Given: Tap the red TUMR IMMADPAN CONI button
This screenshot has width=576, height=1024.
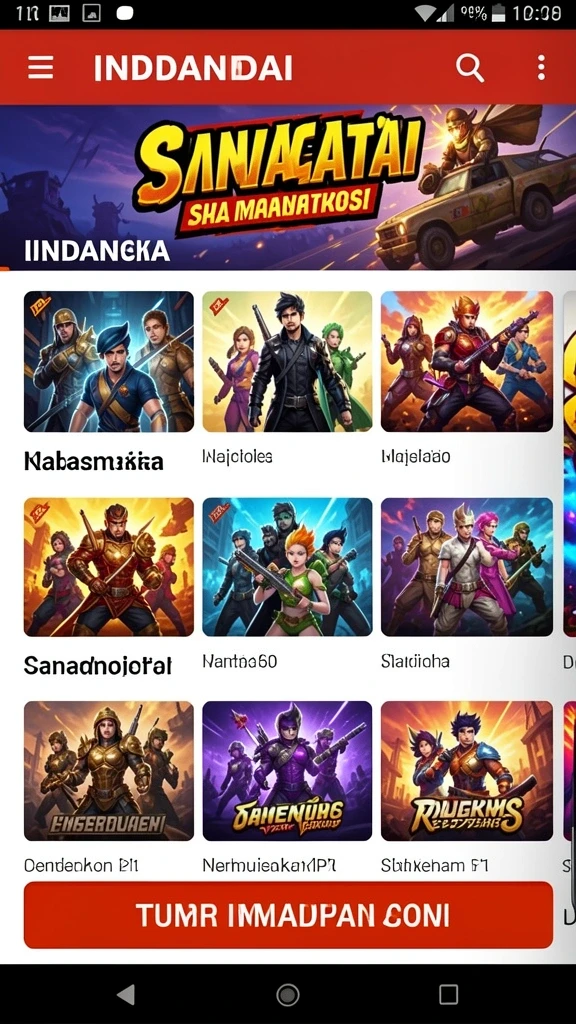Looking at the screenshot, I should click(288, 915).
